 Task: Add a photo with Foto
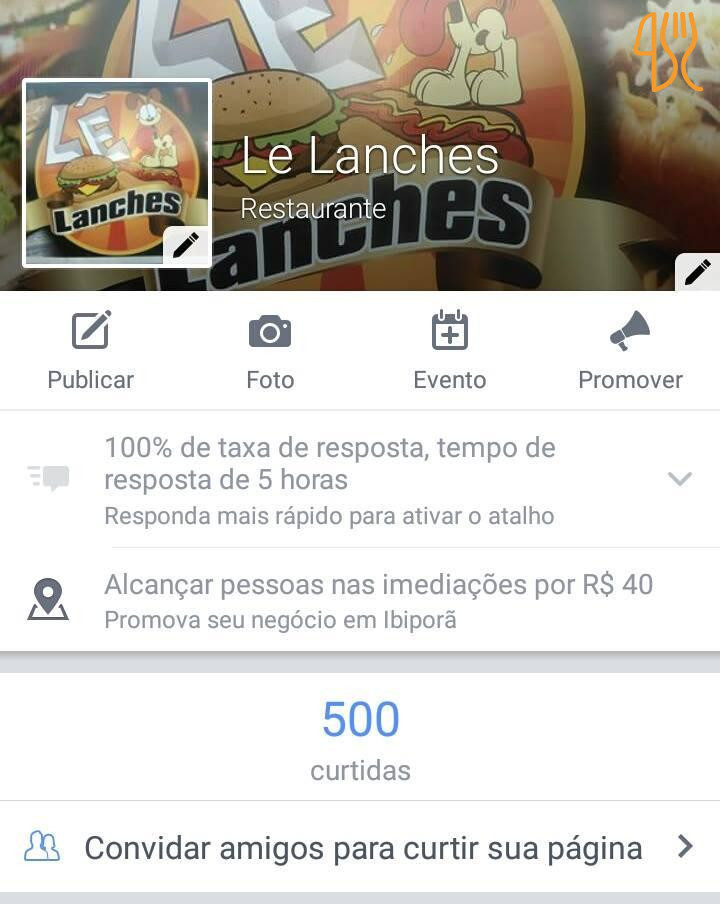click(x=270, y=352)
